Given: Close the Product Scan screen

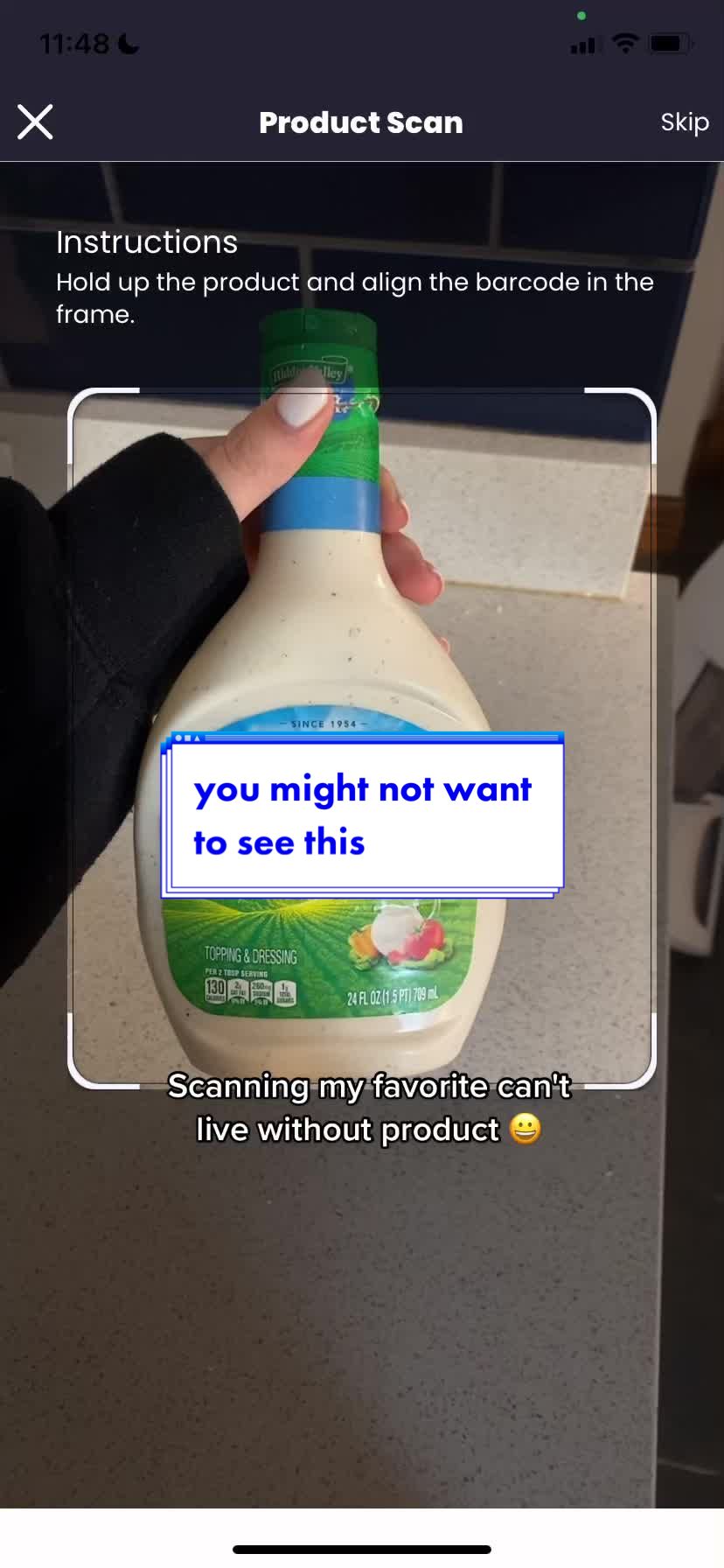Looking at the screenshot, I should click(35, 122).
